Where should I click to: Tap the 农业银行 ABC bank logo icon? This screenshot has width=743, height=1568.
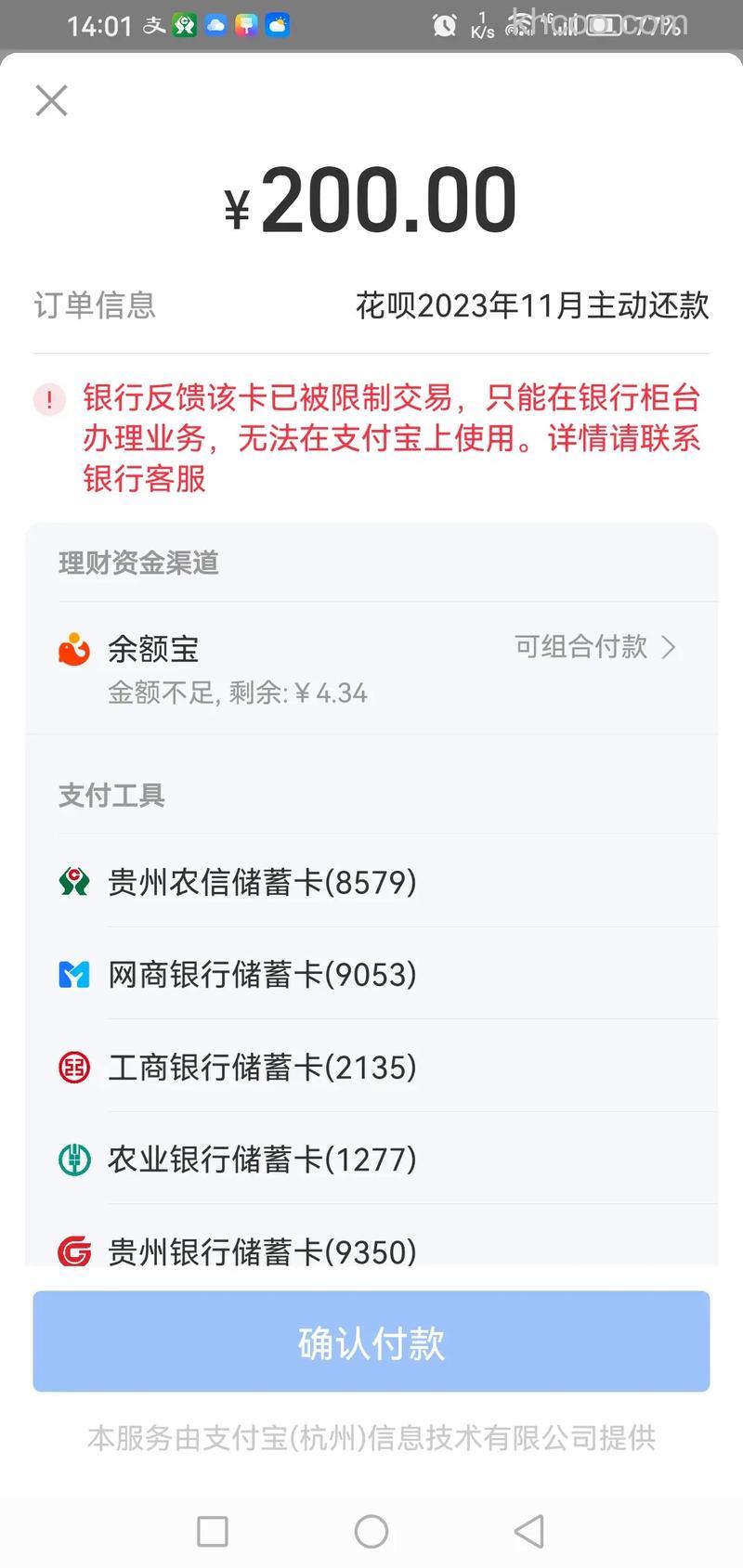pyautogui.click(x=74, y=1160)
